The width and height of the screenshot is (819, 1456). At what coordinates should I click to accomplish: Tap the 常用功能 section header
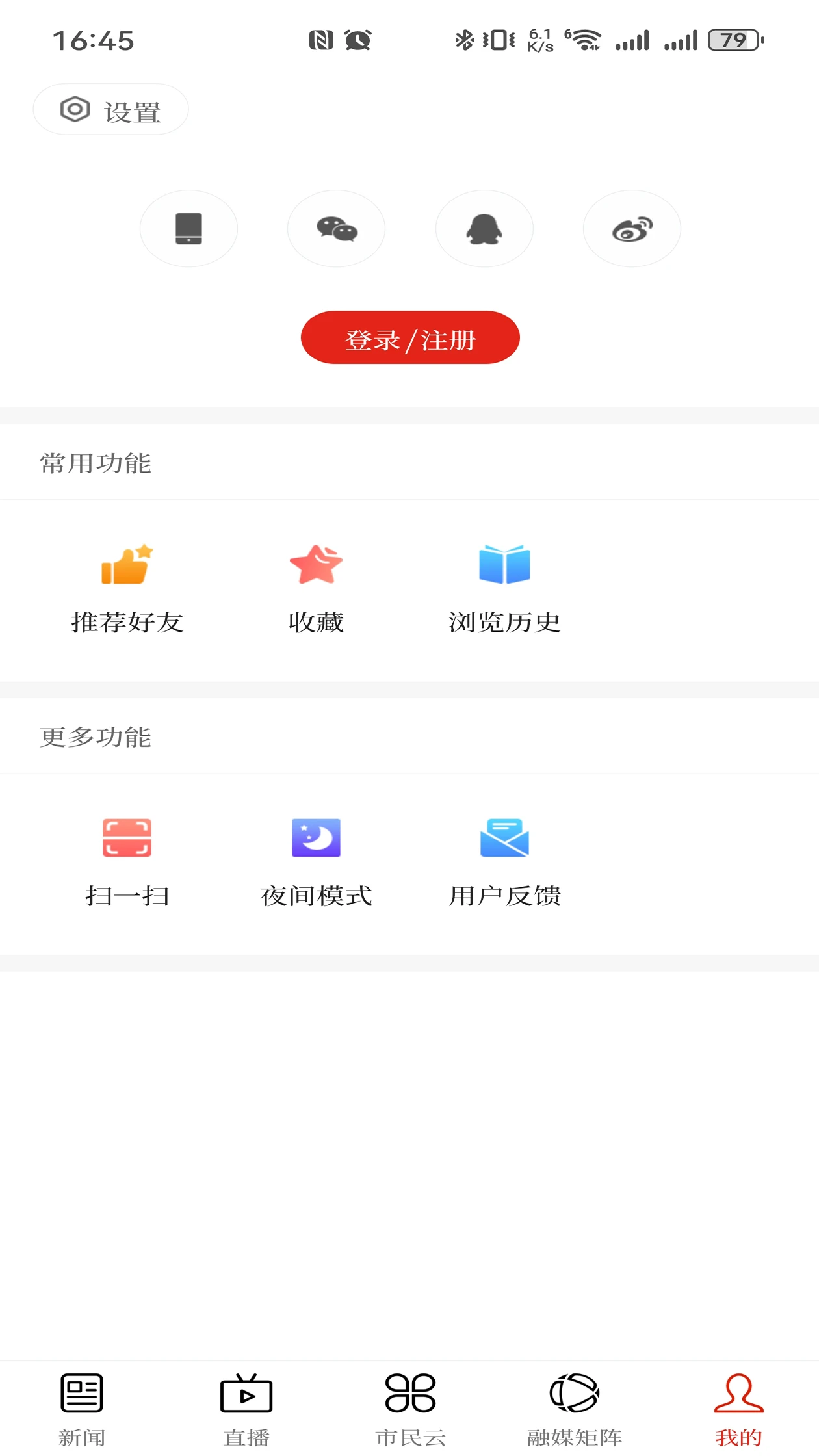[x=96, y=463]
